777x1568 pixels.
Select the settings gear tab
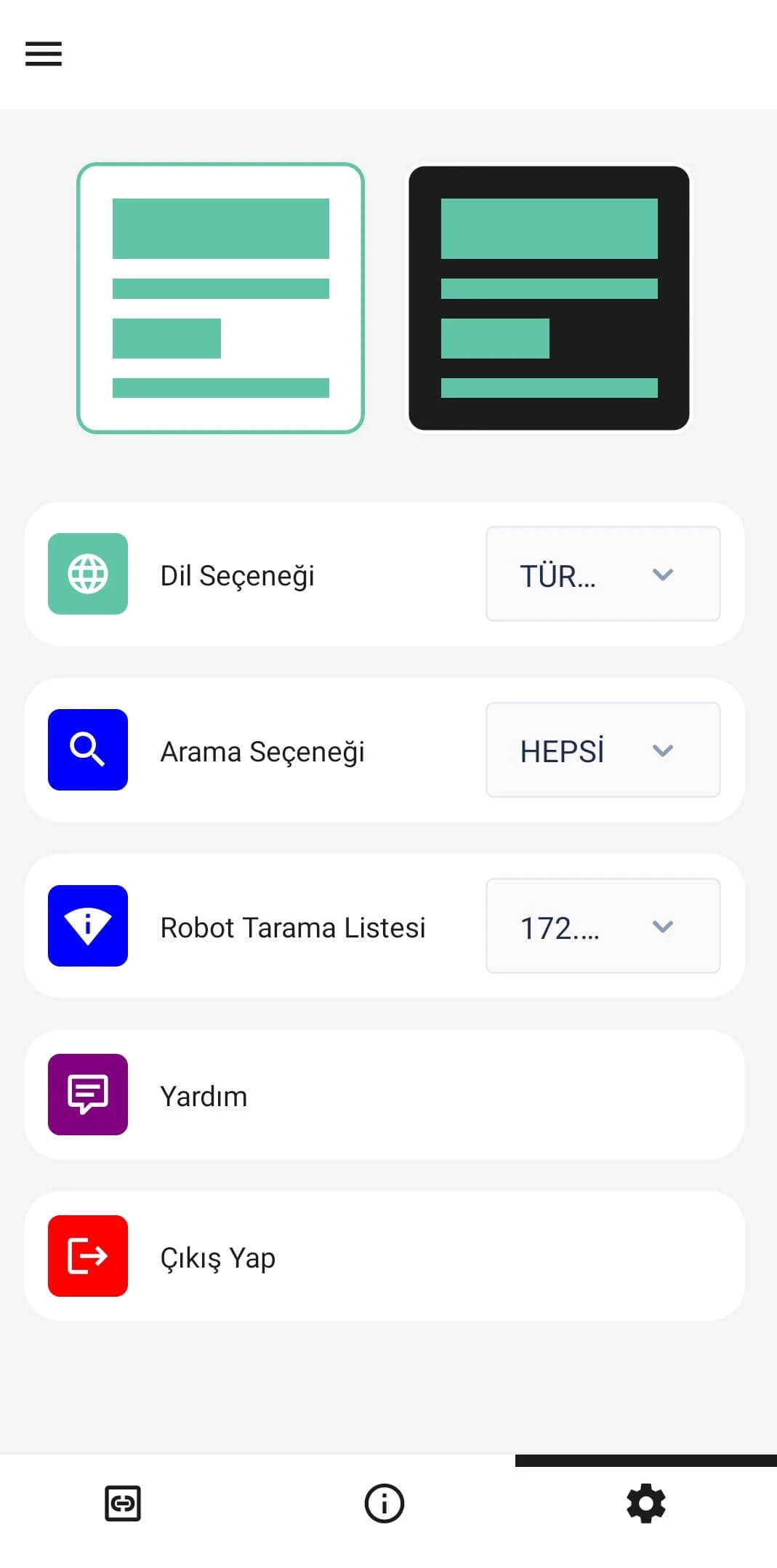[645, 1504]
